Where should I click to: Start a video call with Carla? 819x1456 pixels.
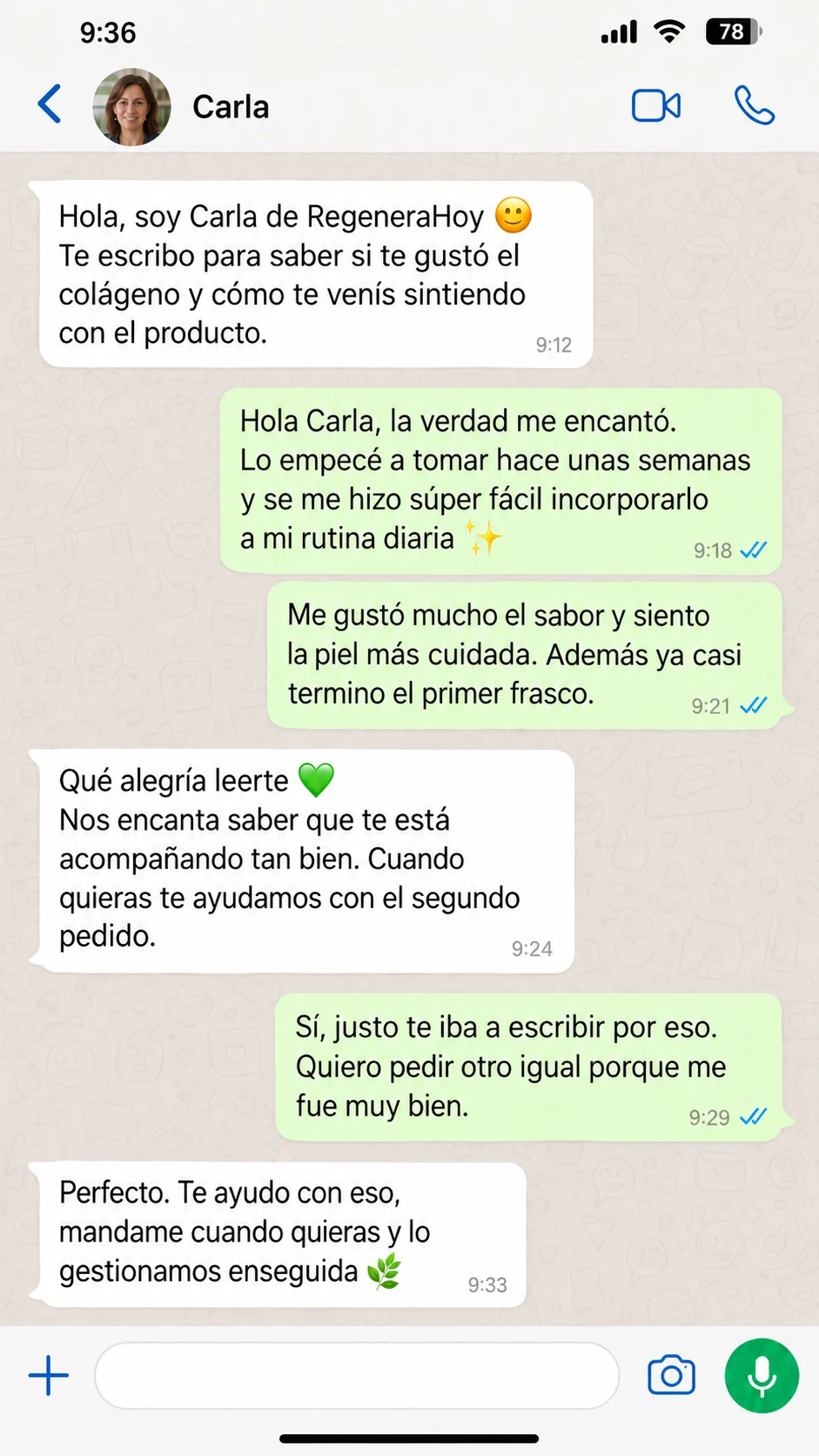[x=656, y=106]
